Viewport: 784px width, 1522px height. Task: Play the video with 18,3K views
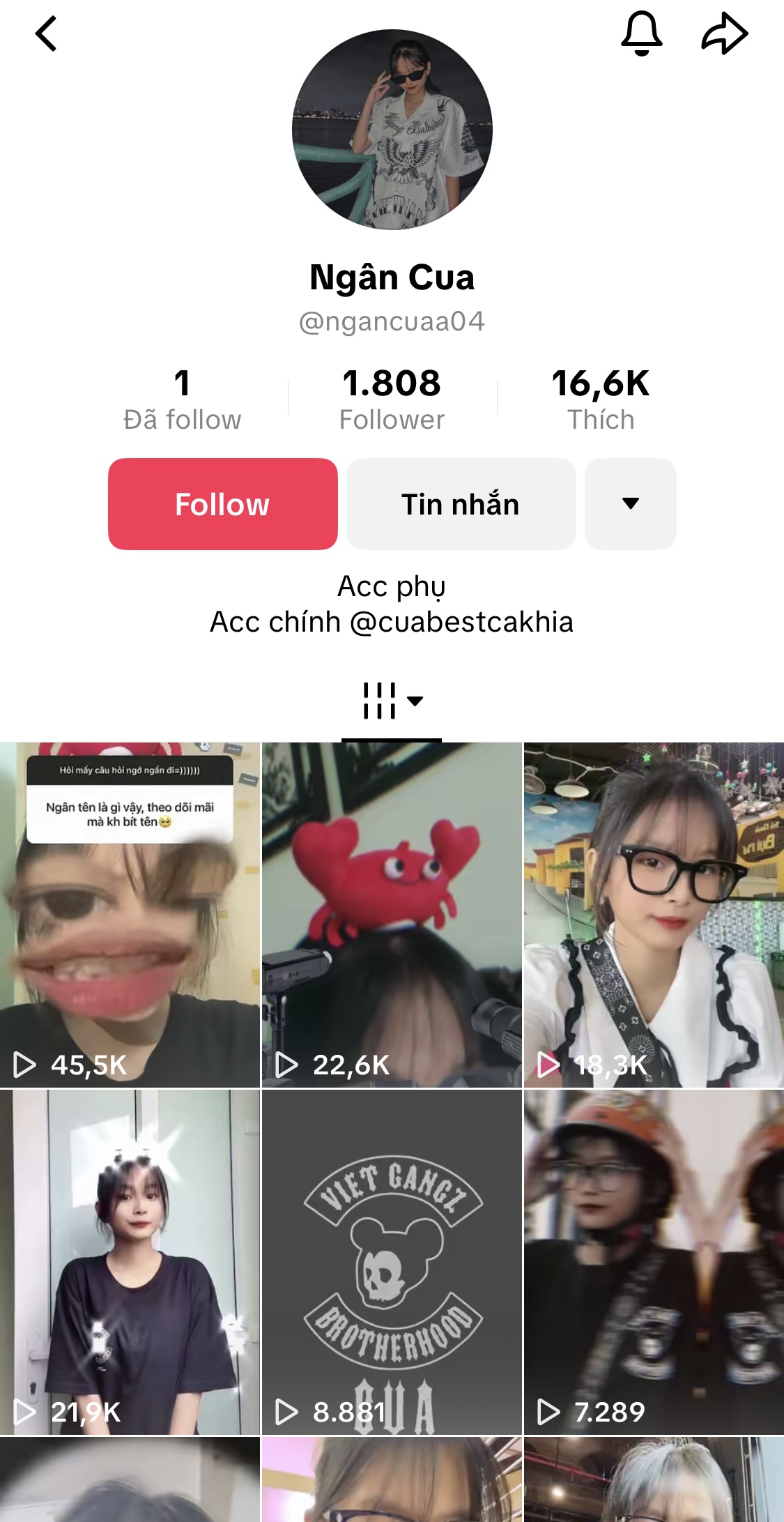[x=654, y=914]
